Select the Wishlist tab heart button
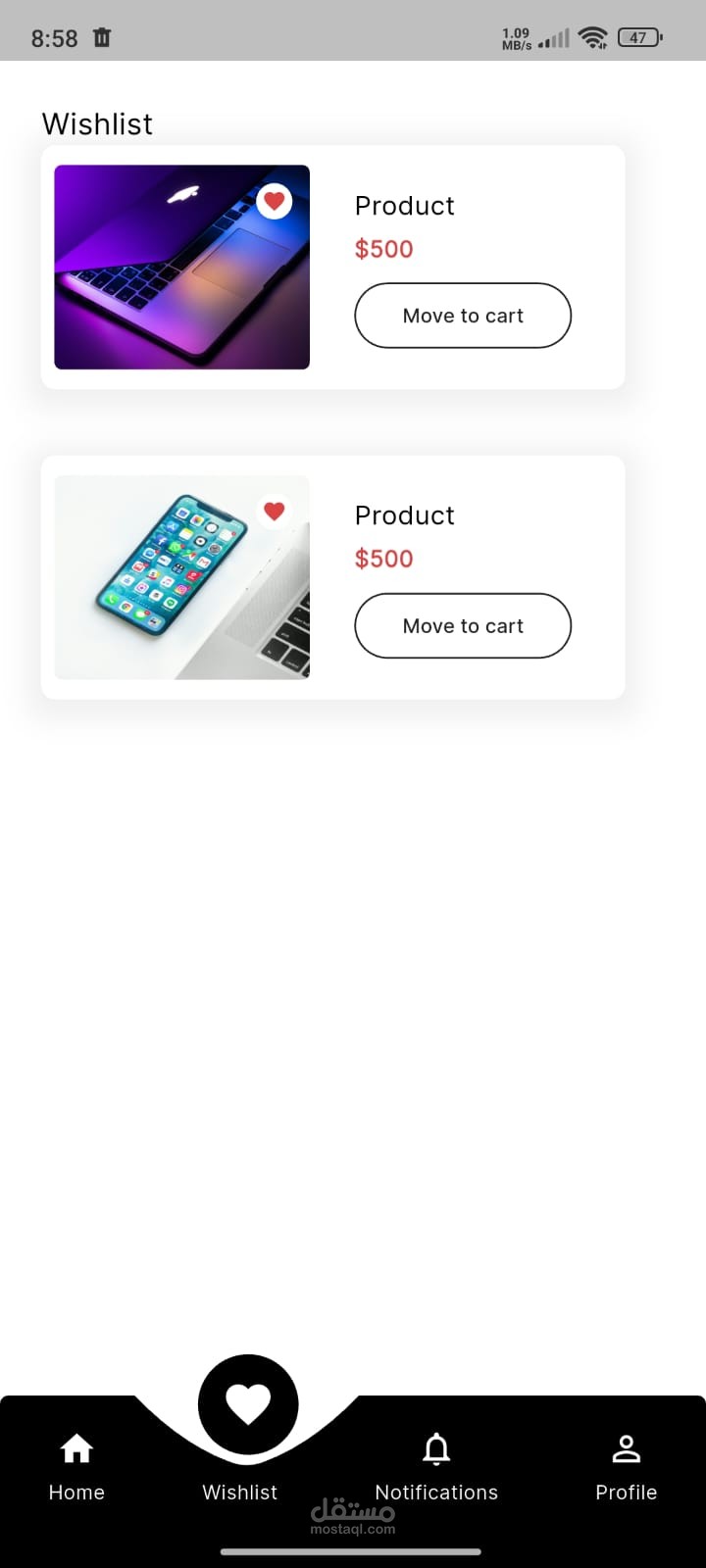The width and height of the screenshot is (706, 1568). pos(248,1404)
